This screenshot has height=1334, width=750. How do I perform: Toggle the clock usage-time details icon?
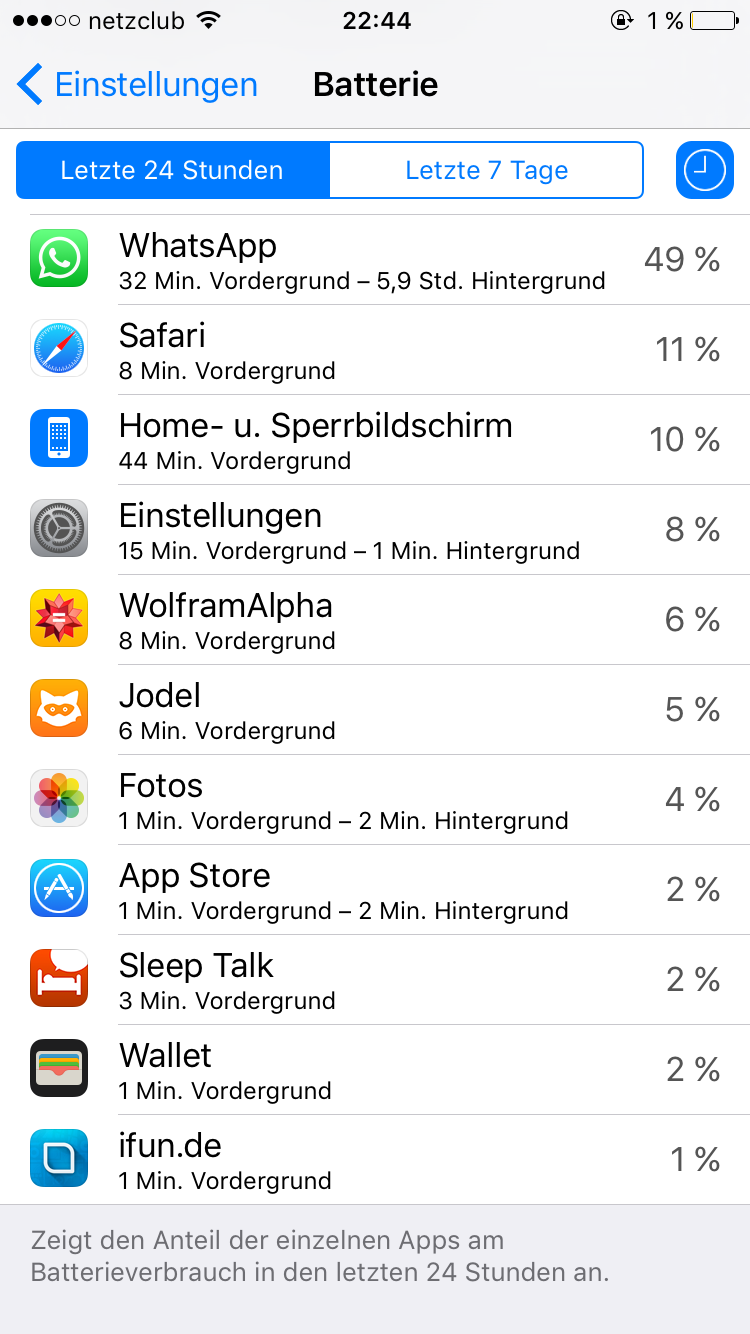[705, 170]
